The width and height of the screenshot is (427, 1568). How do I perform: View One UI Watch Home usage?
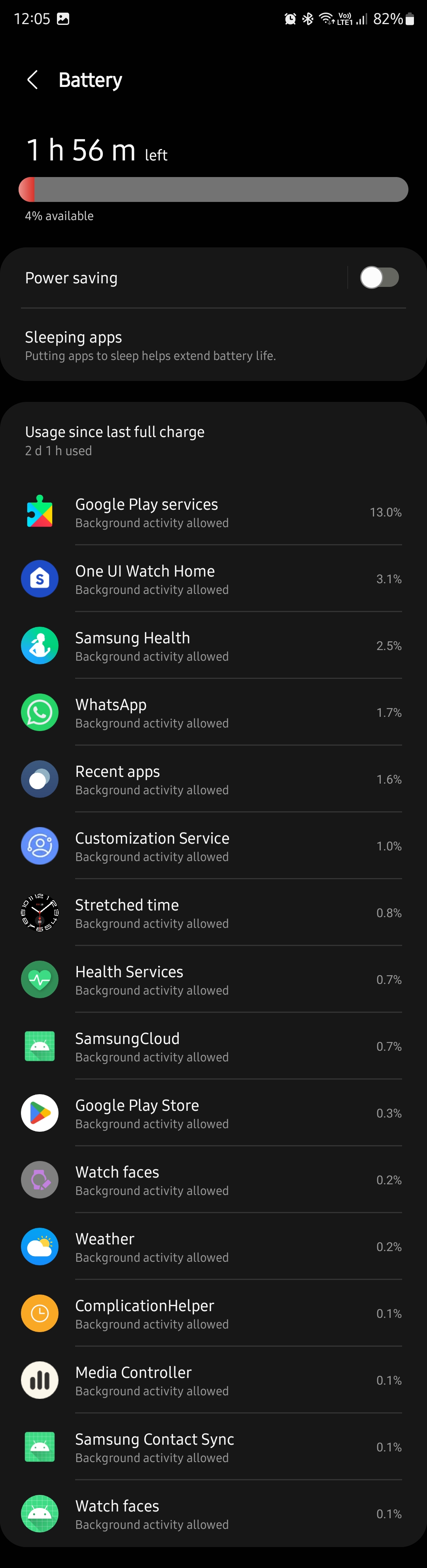coord(213,579)
